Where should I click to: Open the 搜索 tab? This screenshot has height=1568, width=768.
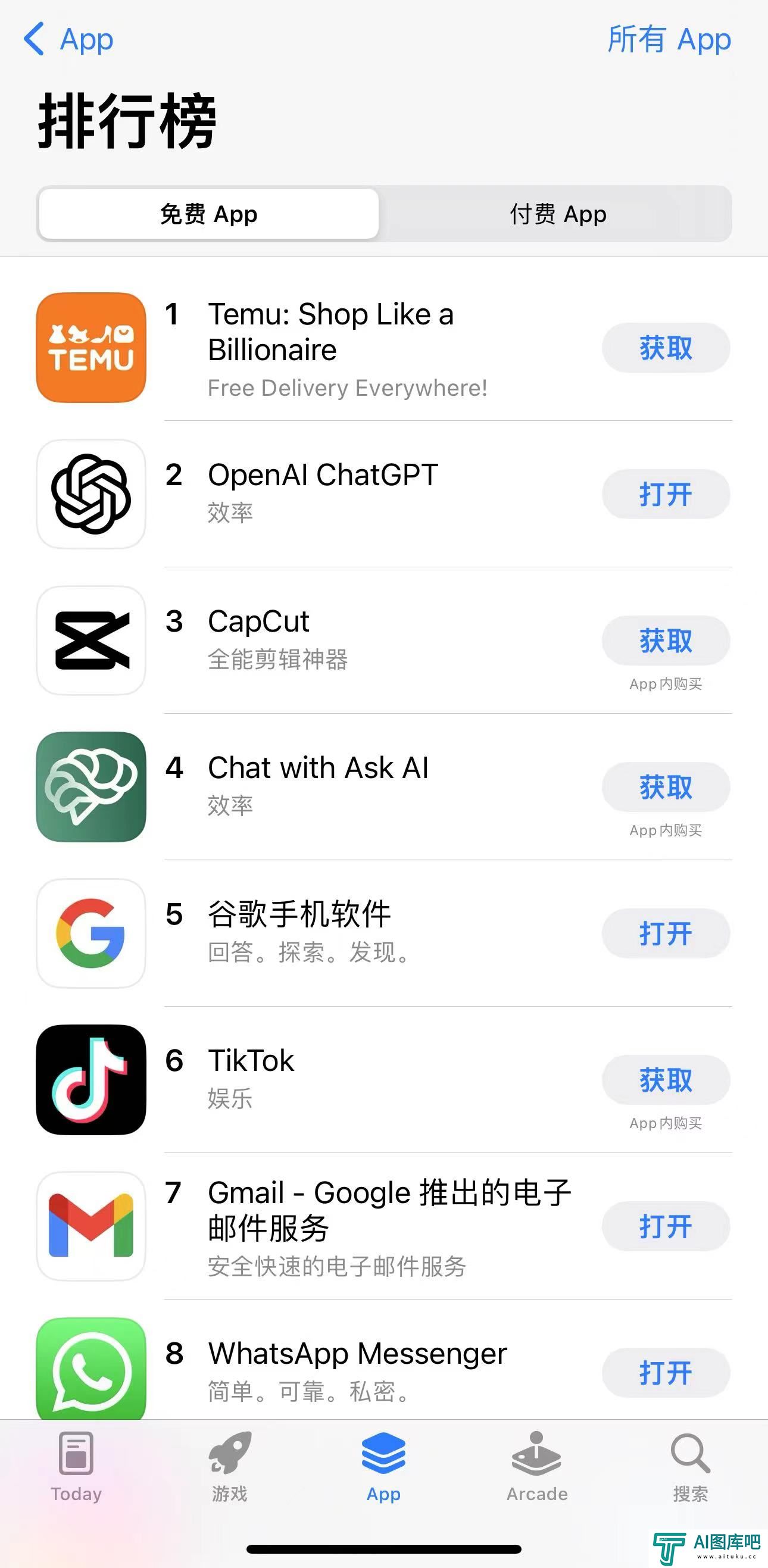pos(691,1466)
